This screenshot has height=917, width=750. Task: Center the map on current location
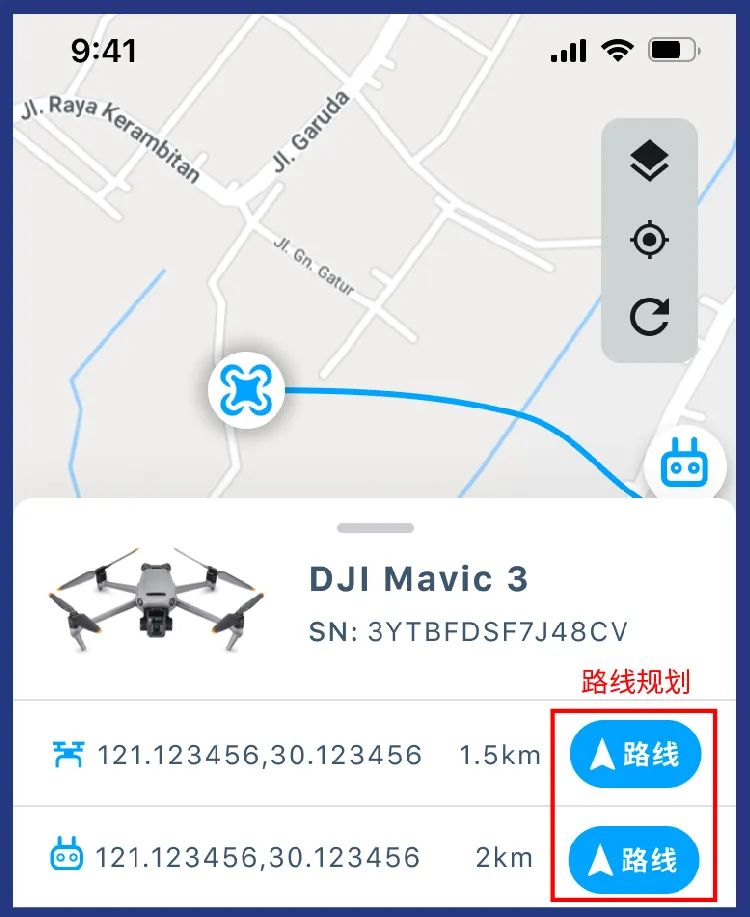click(x=649, y=240)
